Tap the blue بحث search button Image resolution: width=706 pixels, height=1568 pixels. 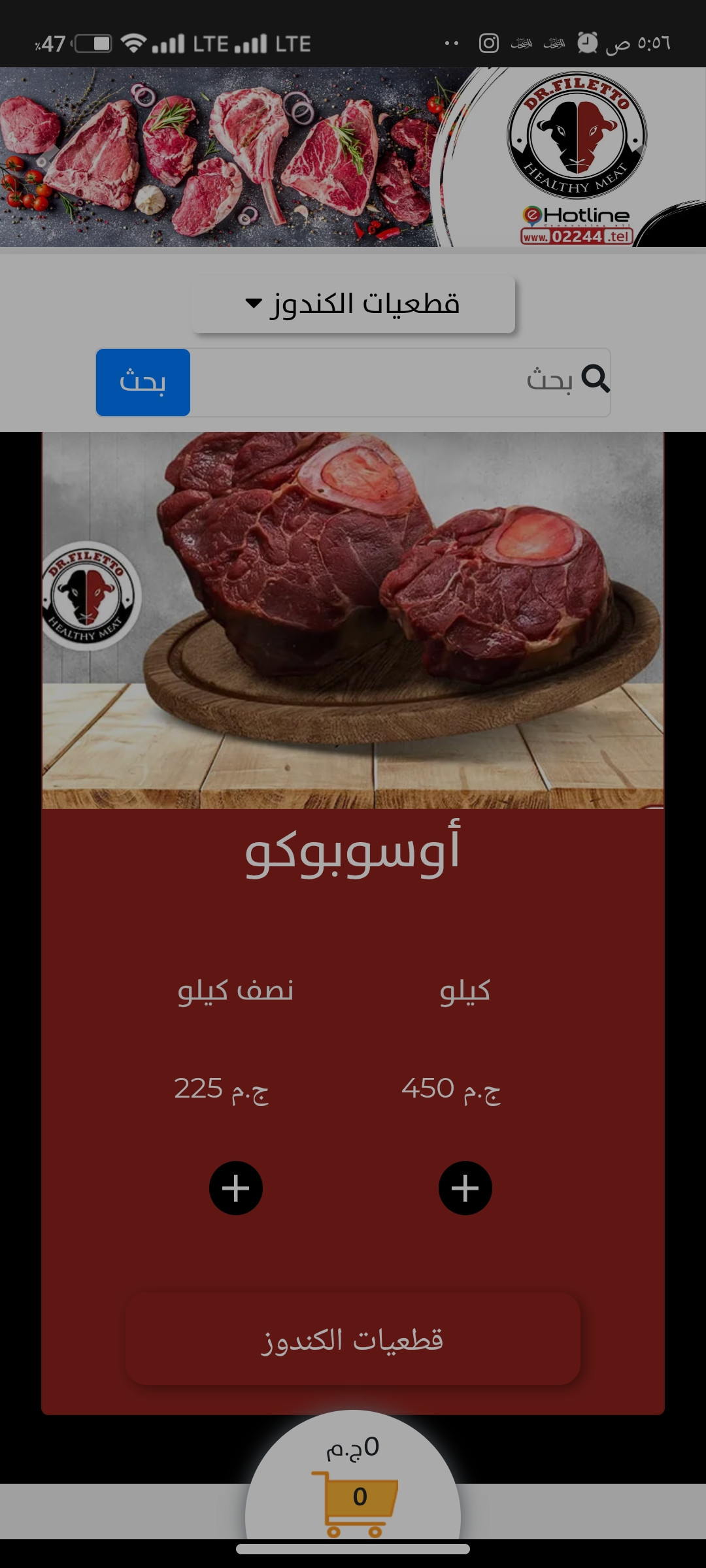pyautogui.click(x=143, y=382)
